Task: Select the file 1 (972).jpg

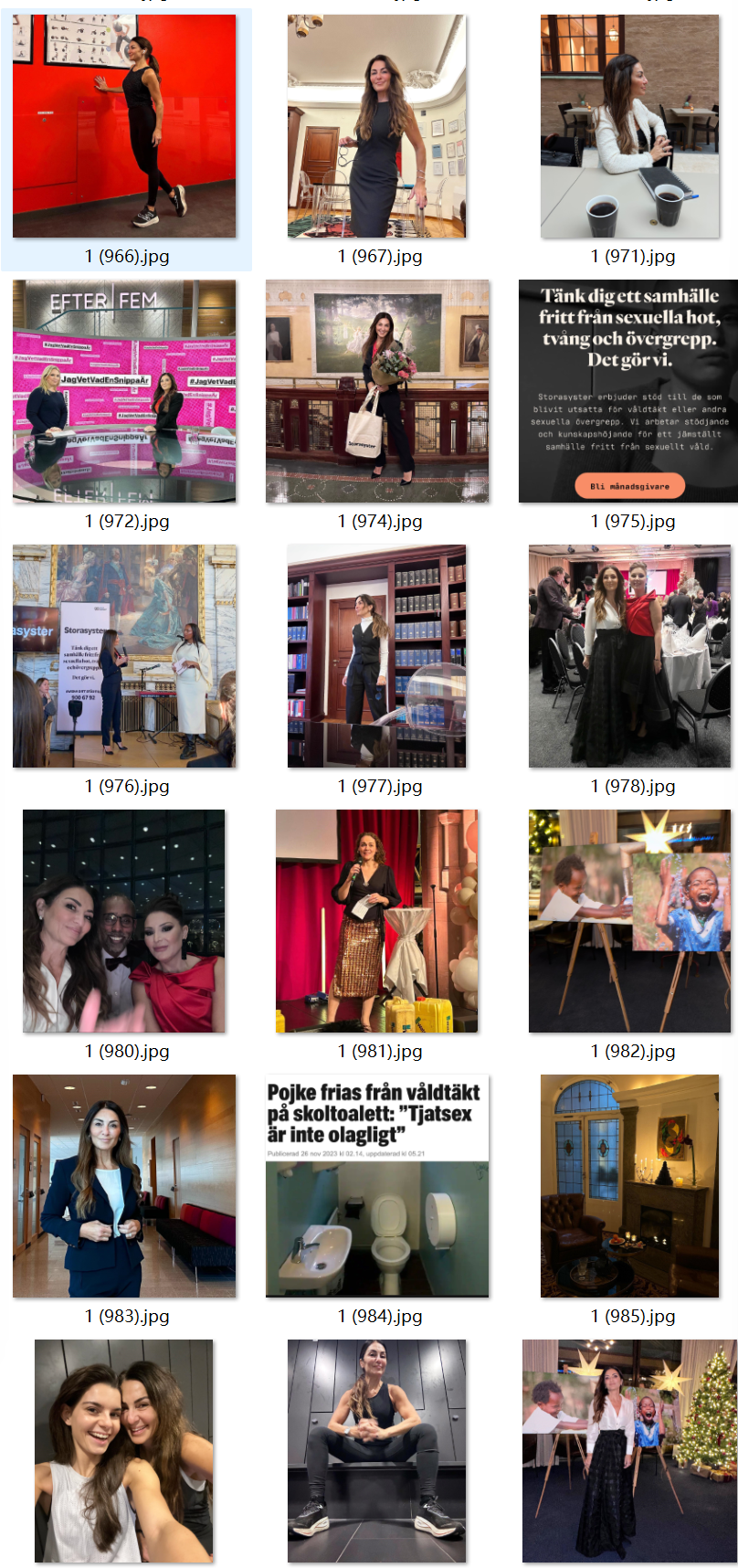Action: pyautogui.click(x=124, y=391)
